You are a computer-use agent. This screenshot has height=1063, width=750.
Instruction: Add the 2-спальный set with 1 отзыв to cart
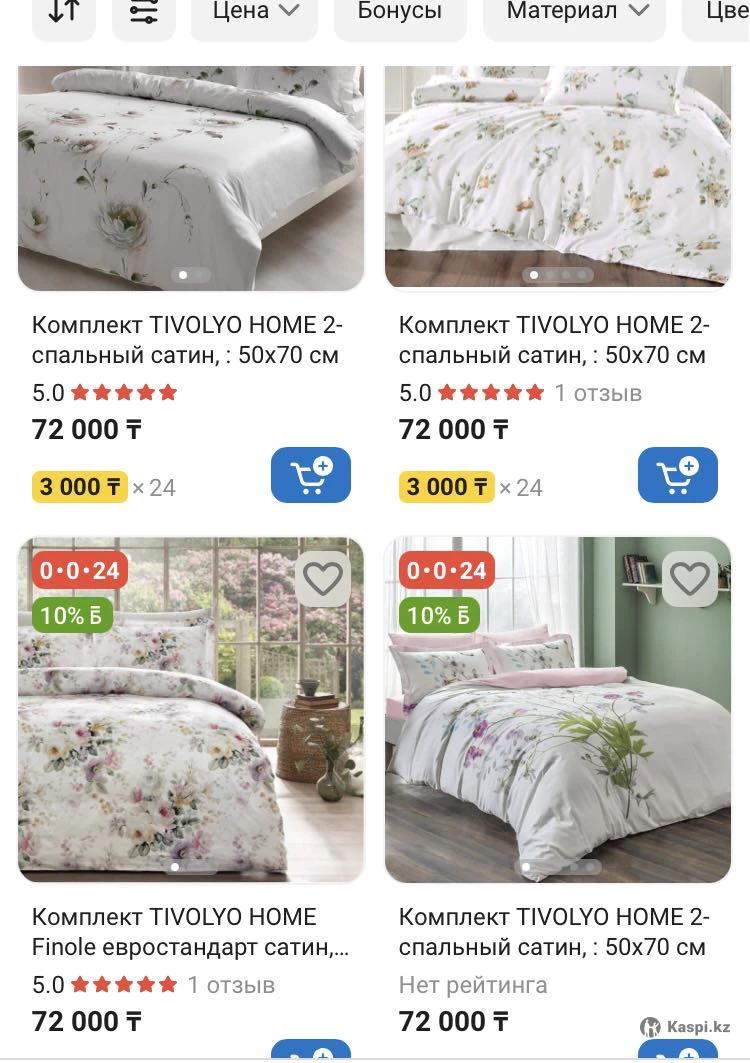click(677, 475)
